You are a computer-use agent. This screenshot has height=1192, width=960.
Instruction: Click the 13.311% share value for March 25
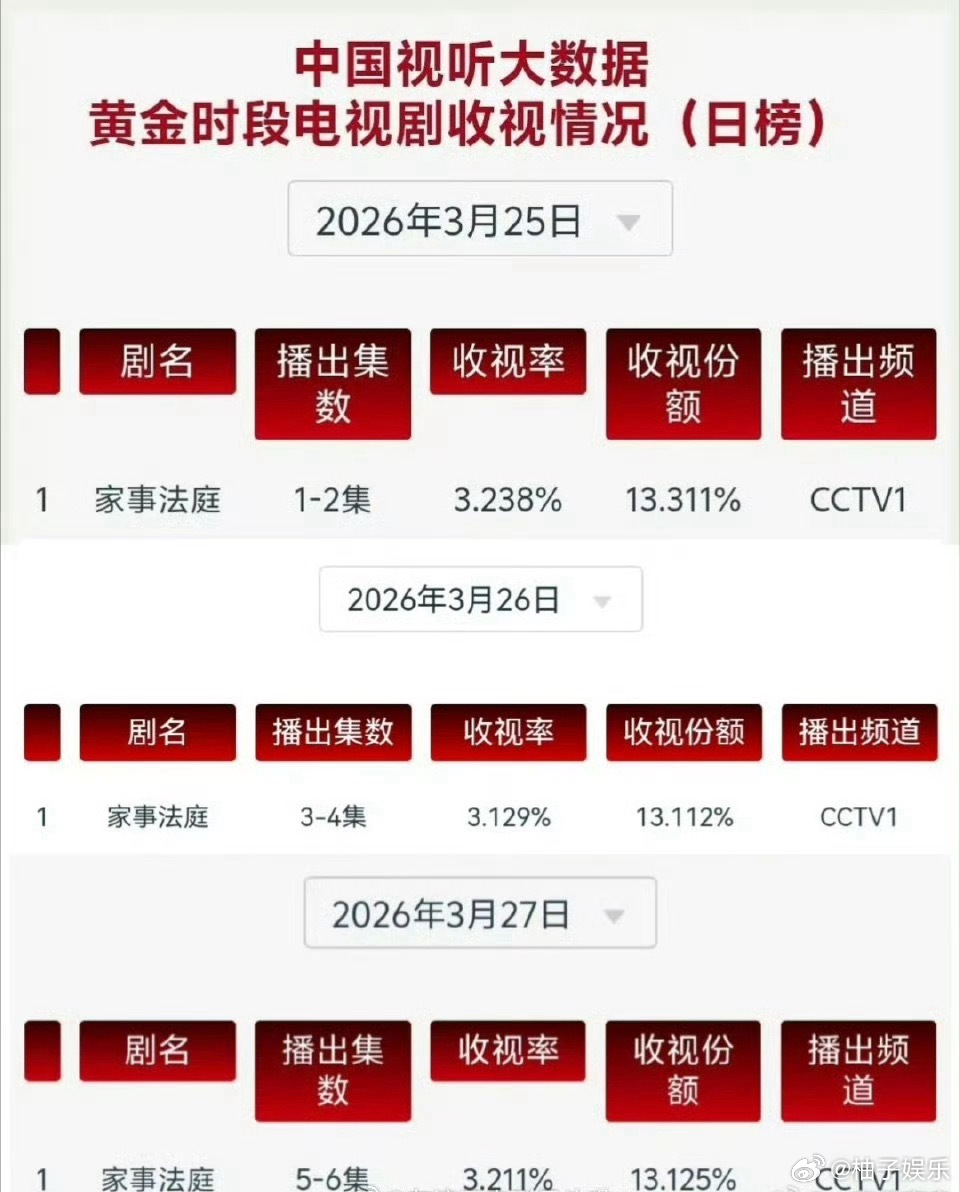pos(683,500)
